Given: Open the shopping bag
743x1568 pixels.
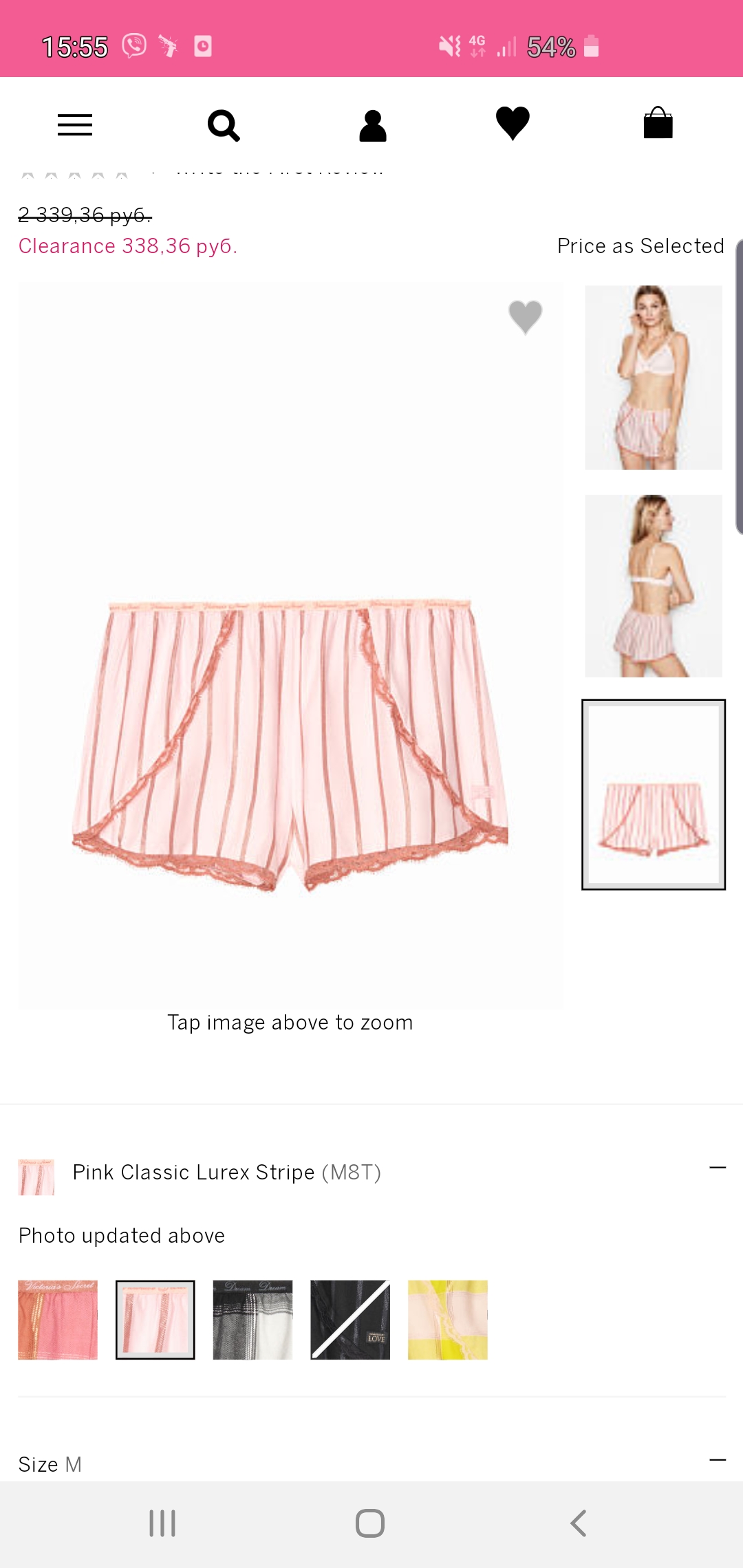Looking at the screenshot, I should (658, 123).
